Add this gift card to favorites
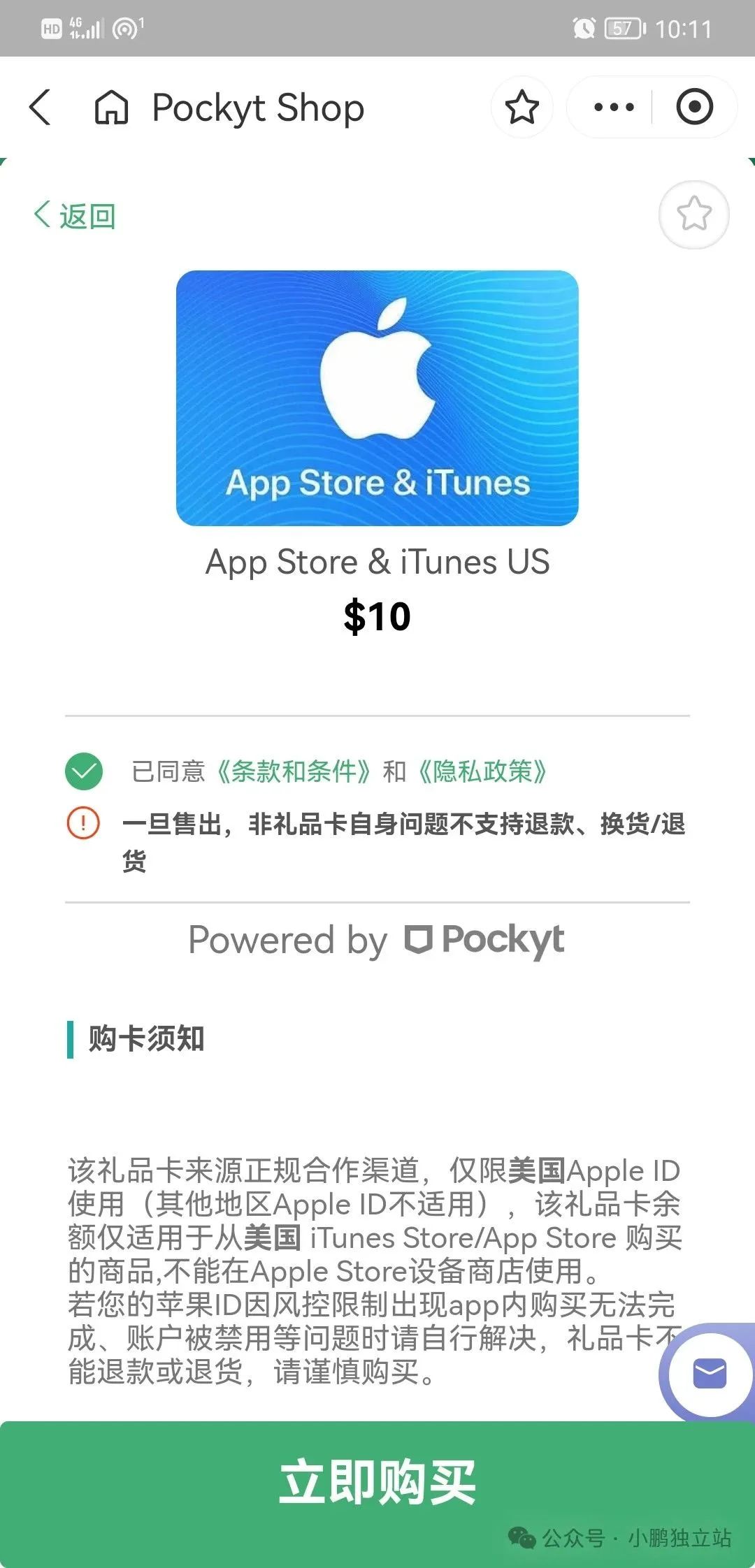 (x=693, y=215)
